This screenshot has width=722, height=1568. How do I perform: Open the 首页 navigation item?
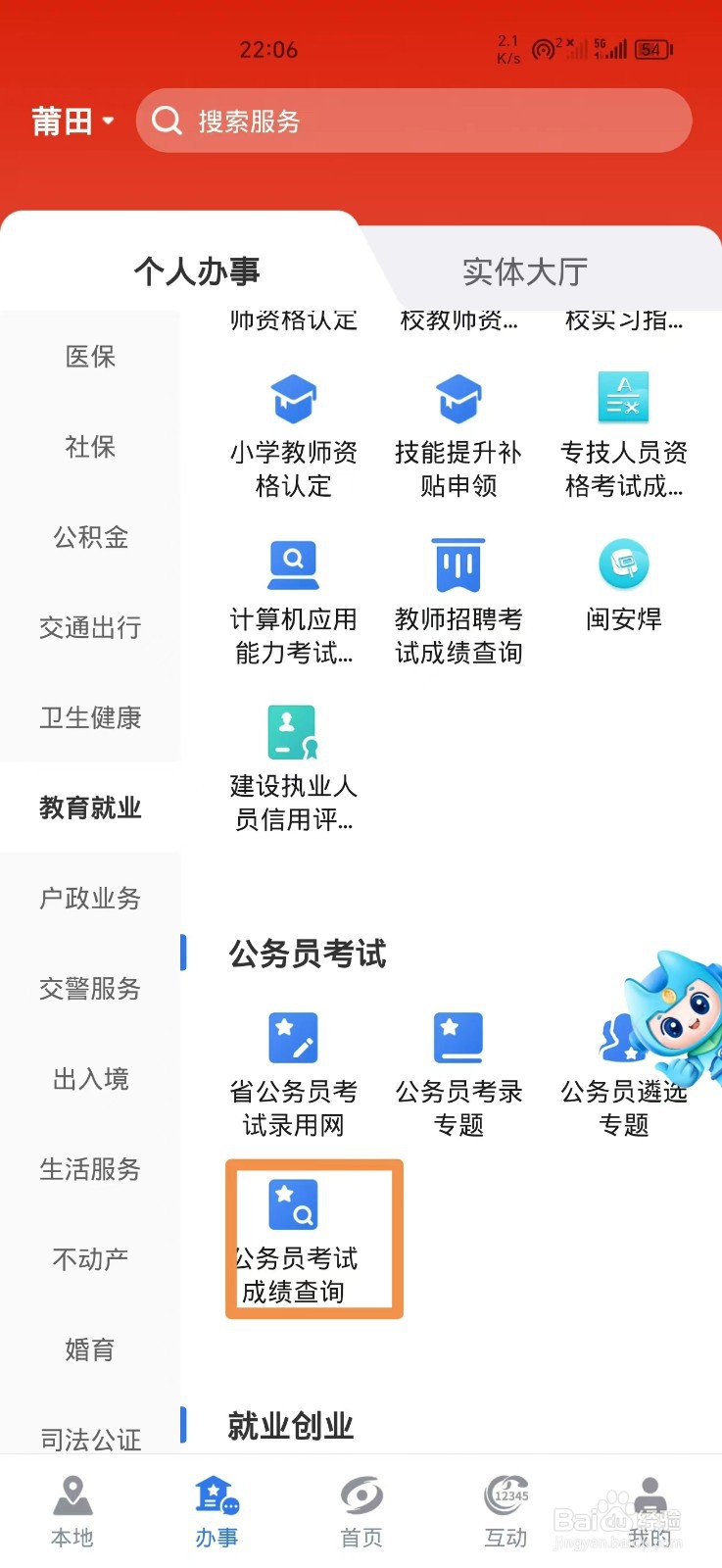coord(361,1511)
